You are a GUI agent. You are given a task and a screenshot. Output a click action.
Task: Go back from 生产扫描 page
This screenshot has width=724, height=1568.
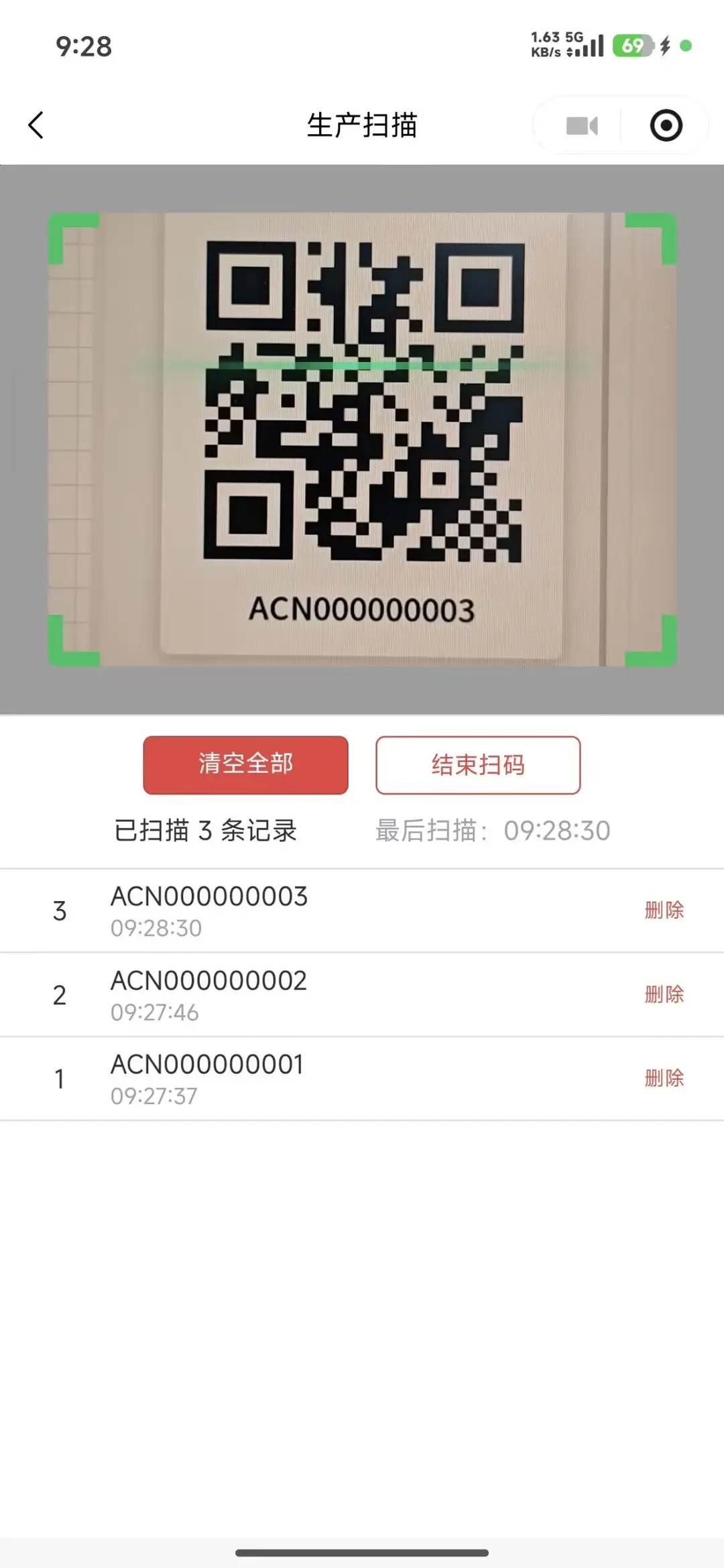[x=36, y=125]
